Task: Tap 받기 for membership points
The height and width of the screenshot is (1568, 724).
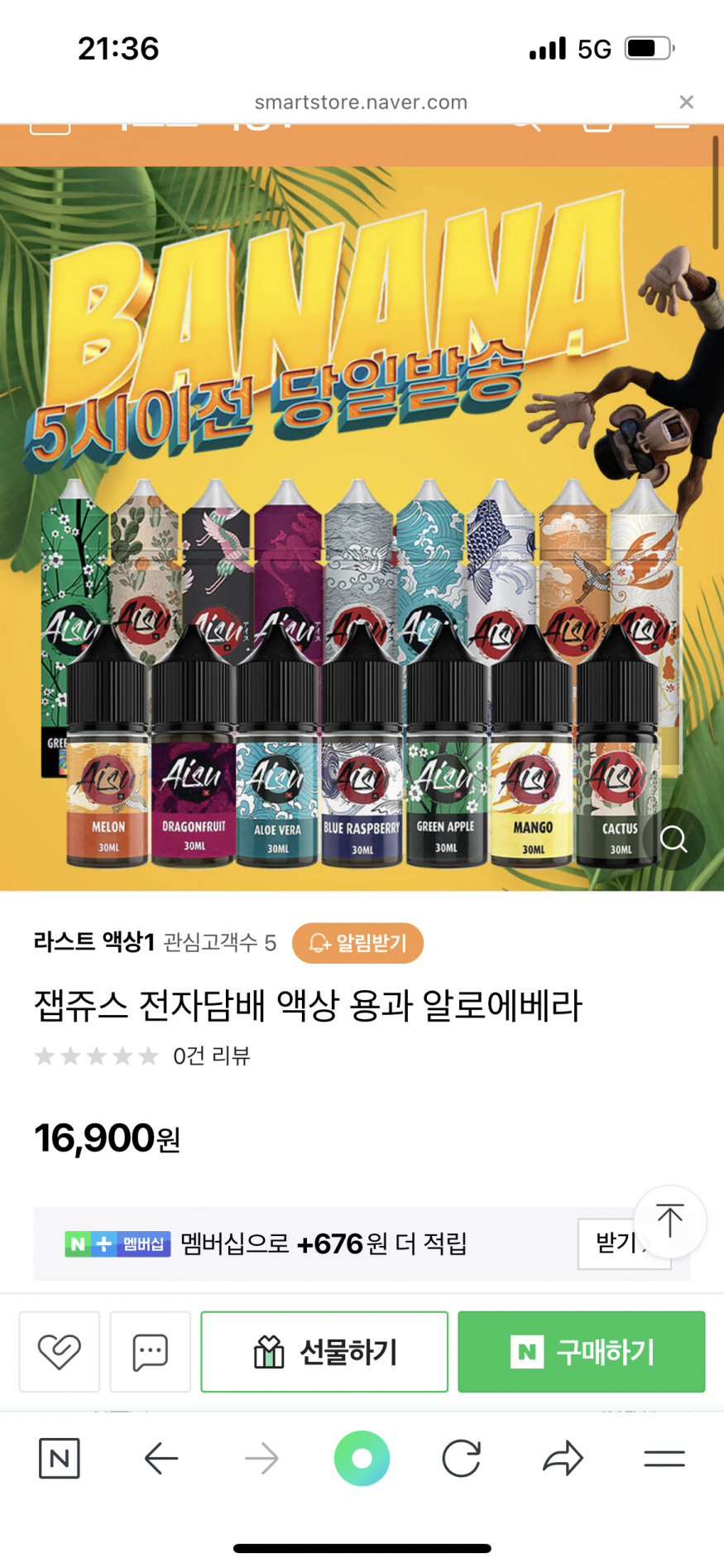Action: tap(616, 1243)
